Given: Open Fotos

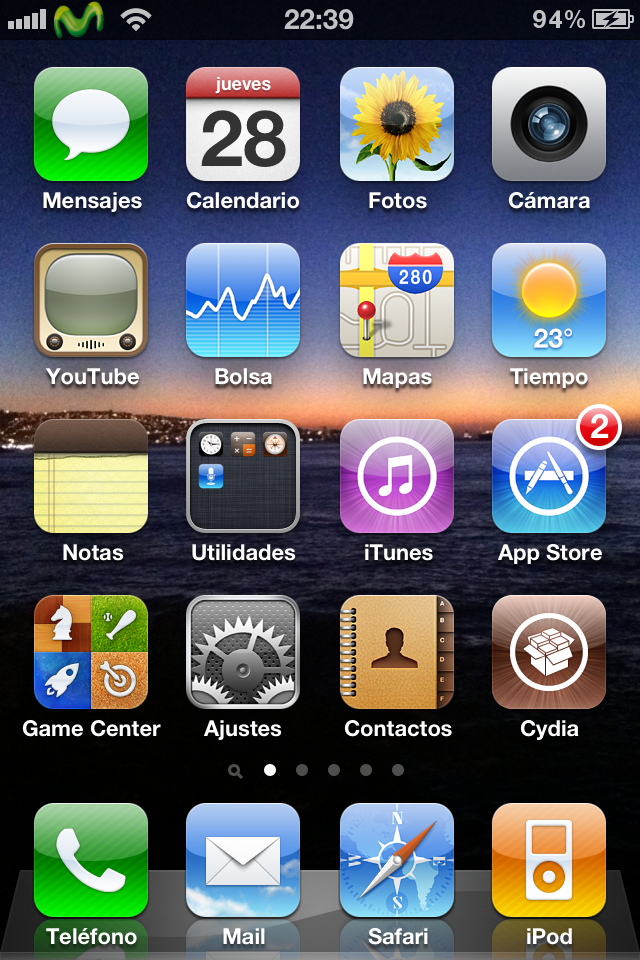Looking at the screenshot, I should [397, 125].
